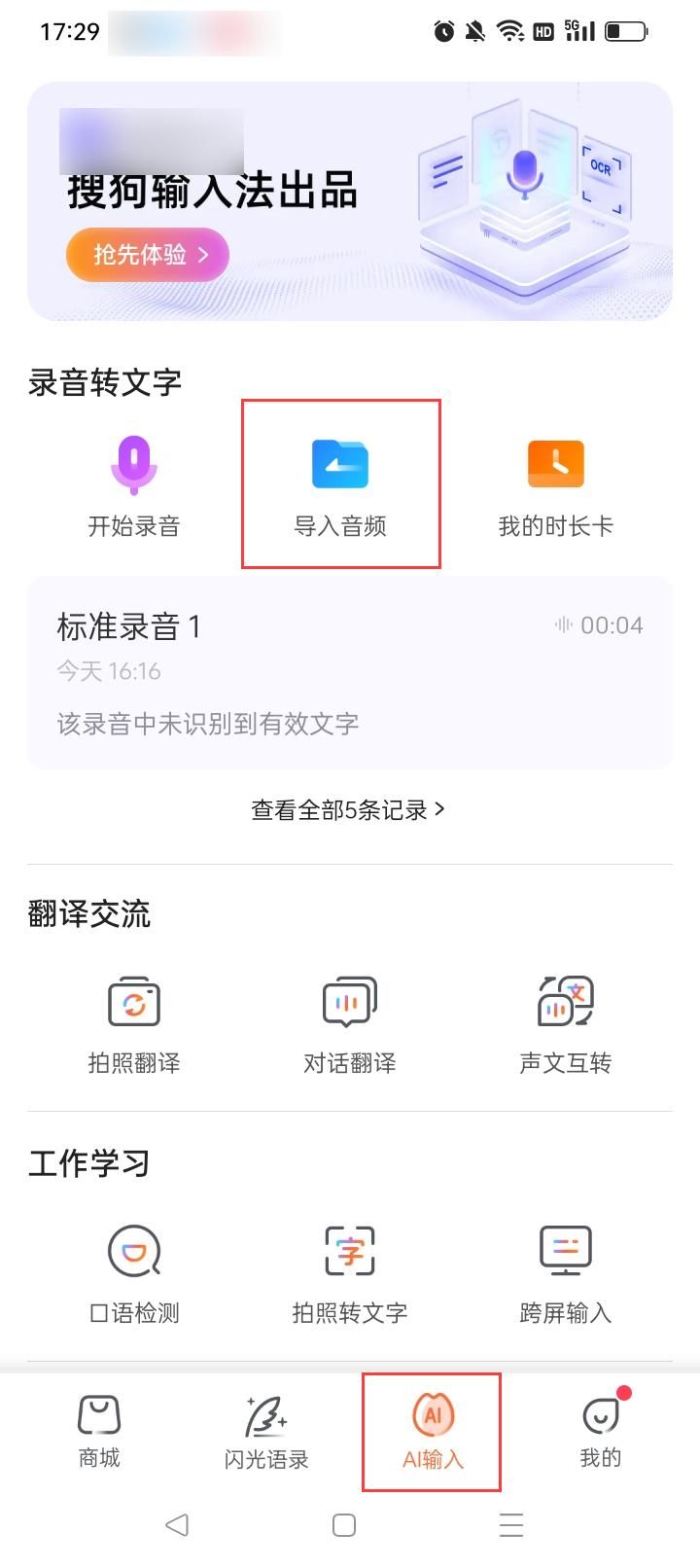
Task: Tap the system back button
Action: tap(177, 1524)
